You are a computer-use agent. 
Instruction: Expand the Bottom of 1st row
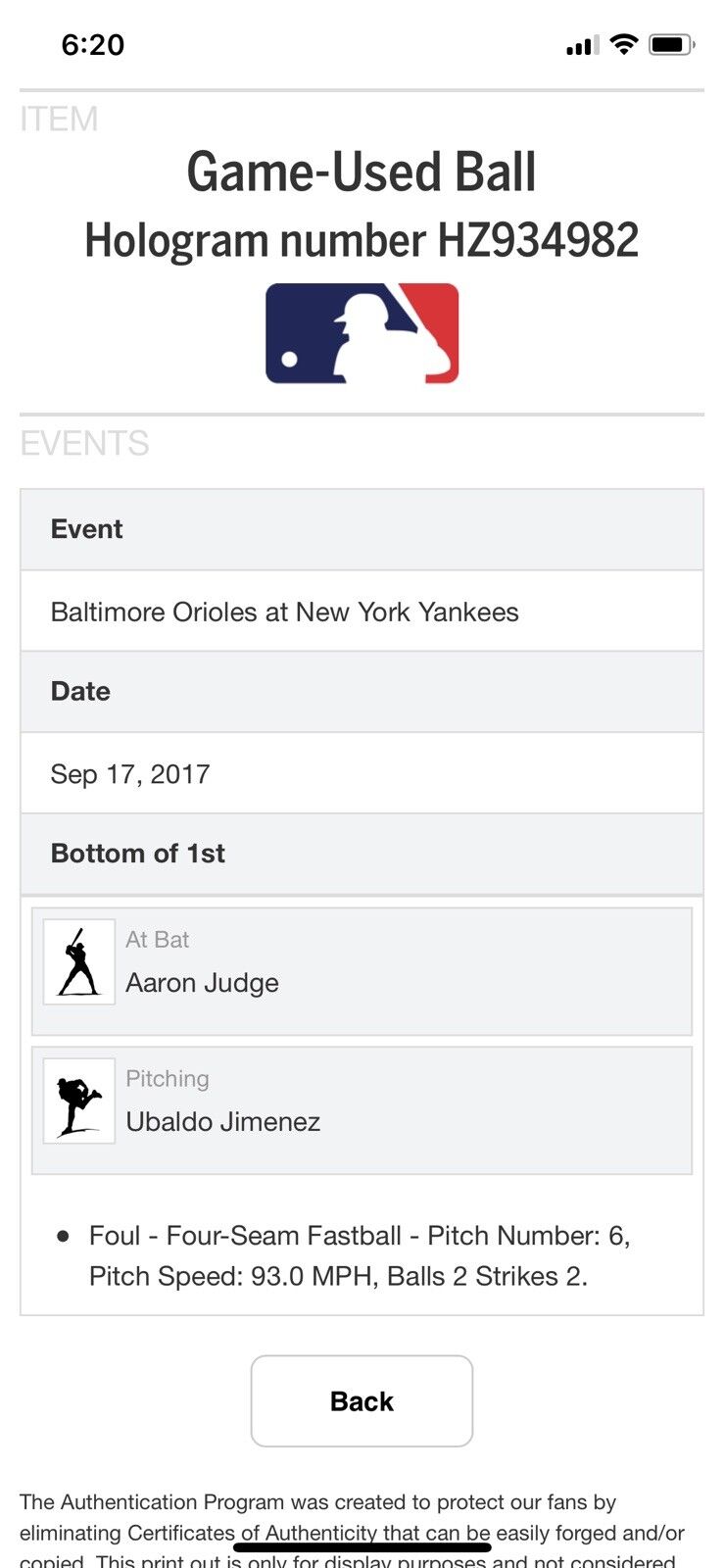click(x=362, y=854)
